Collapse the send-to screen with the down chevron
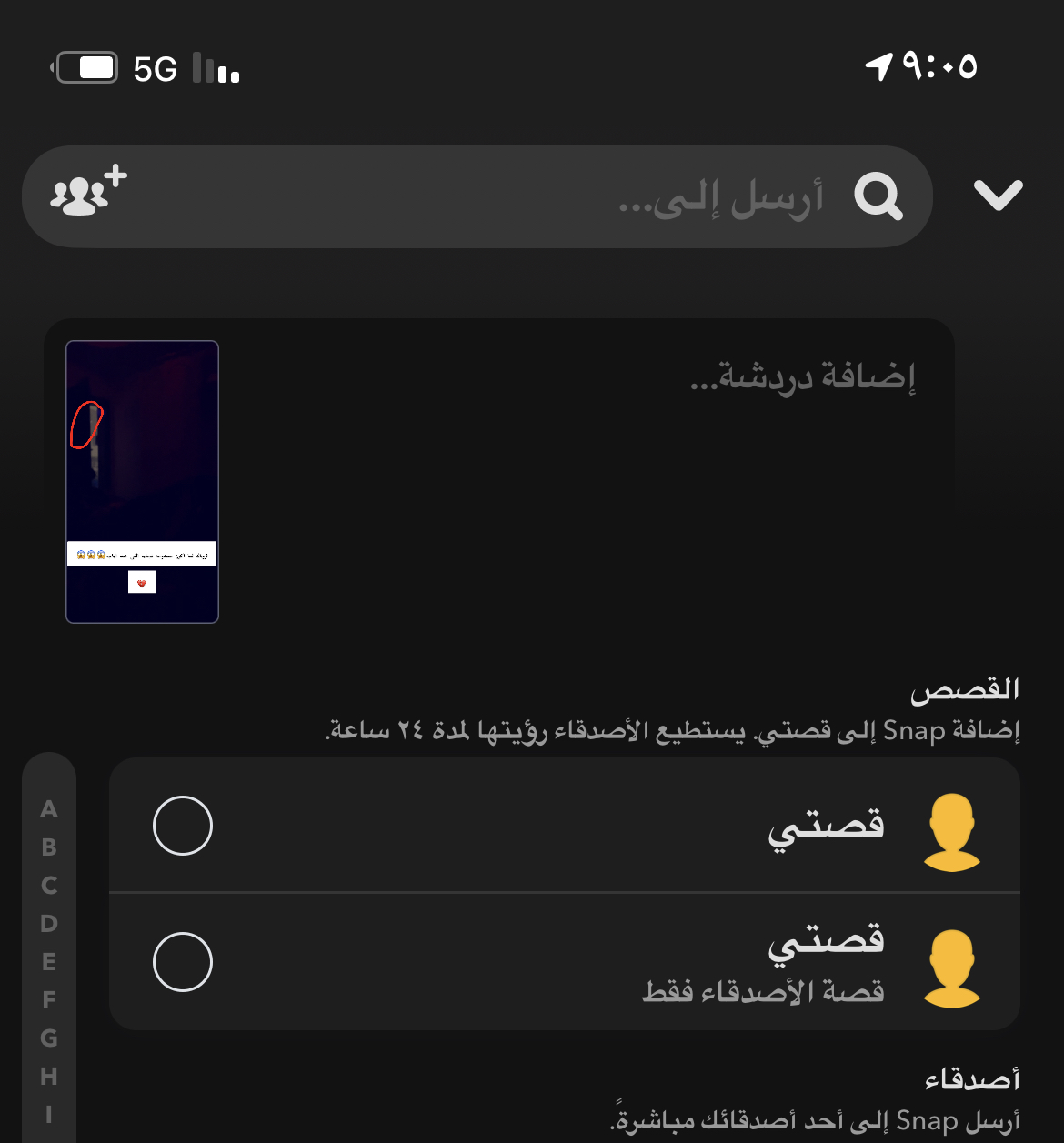This screenshot has width=1064, height=1143. (998, 195)
